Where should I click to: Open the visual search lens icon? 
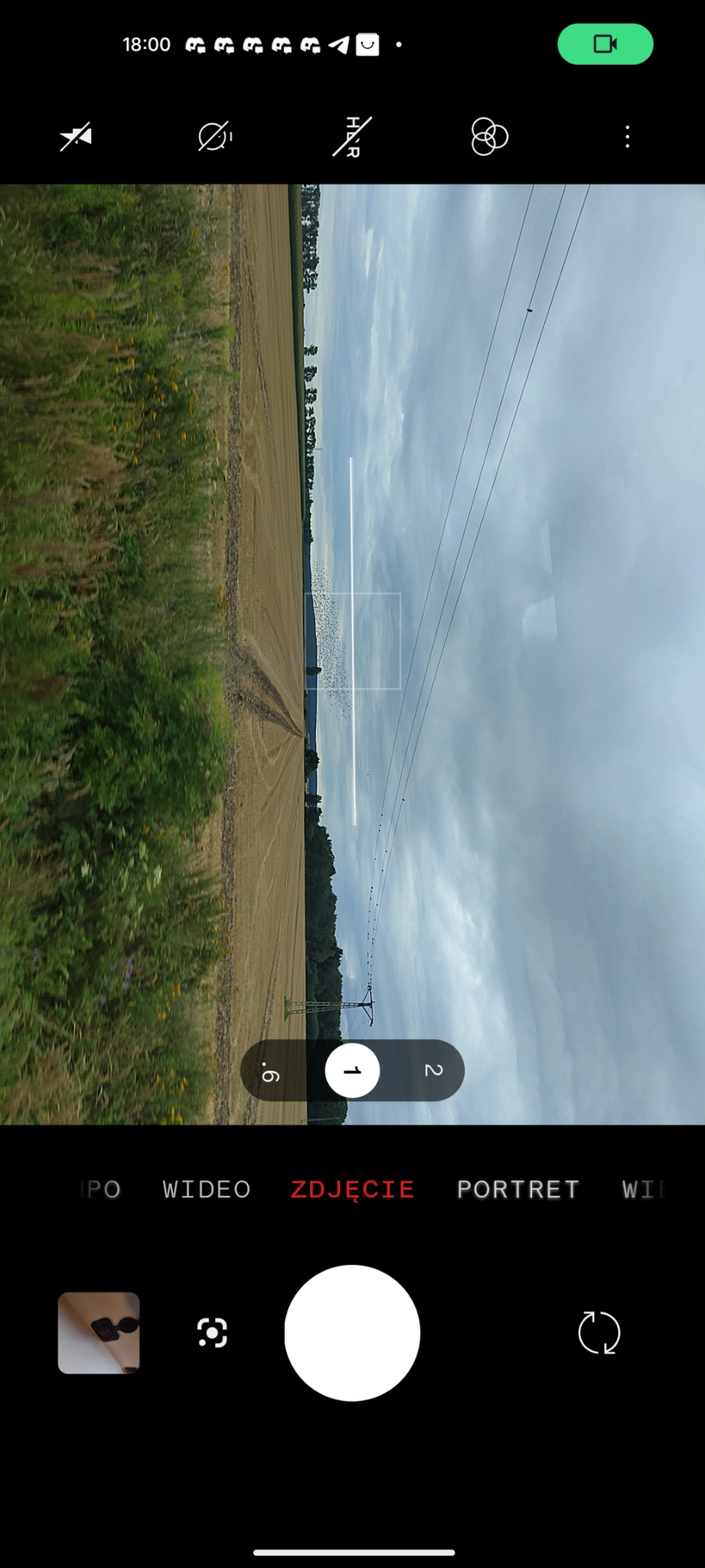(212, 1333)
